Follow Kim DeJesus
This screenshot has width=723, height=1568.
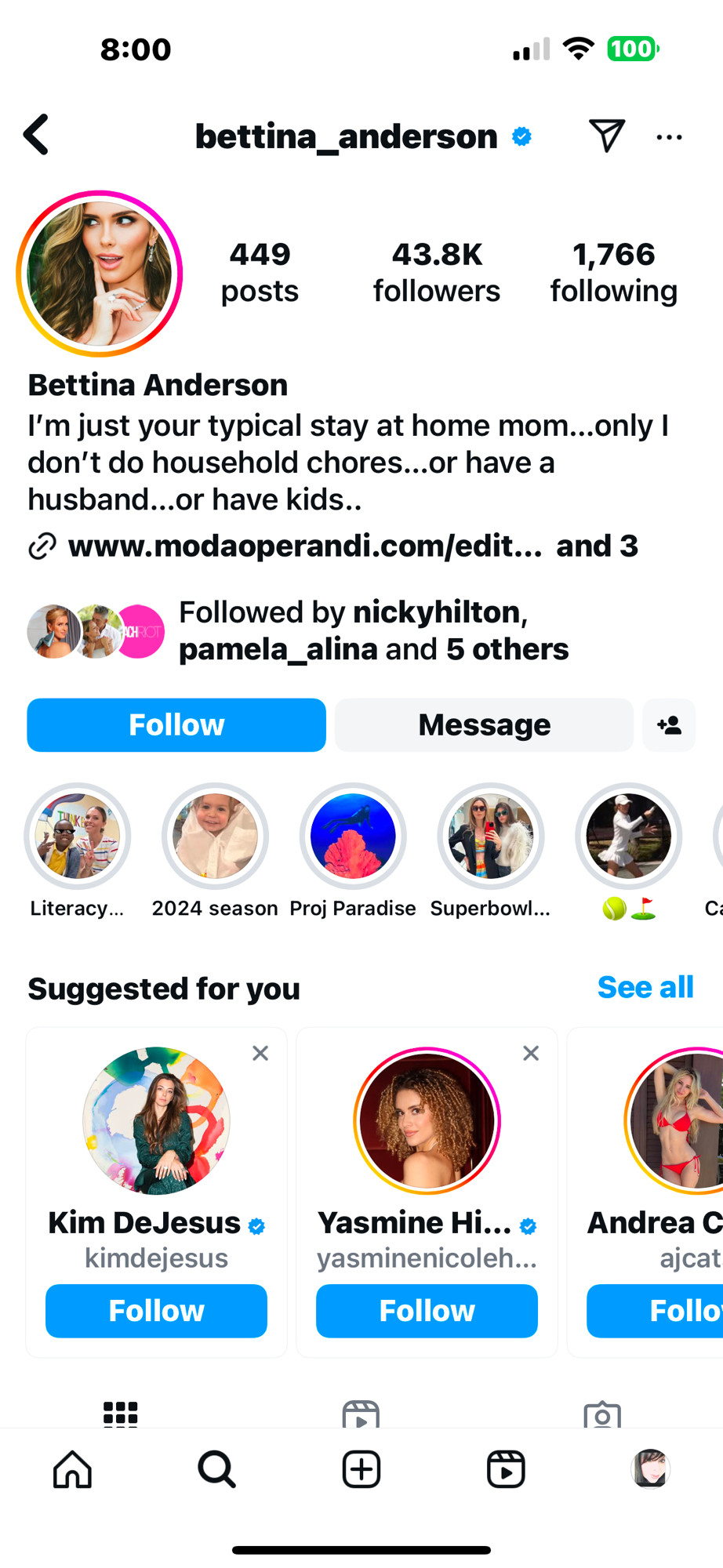pyautogui.click(x=156, y=1311)
